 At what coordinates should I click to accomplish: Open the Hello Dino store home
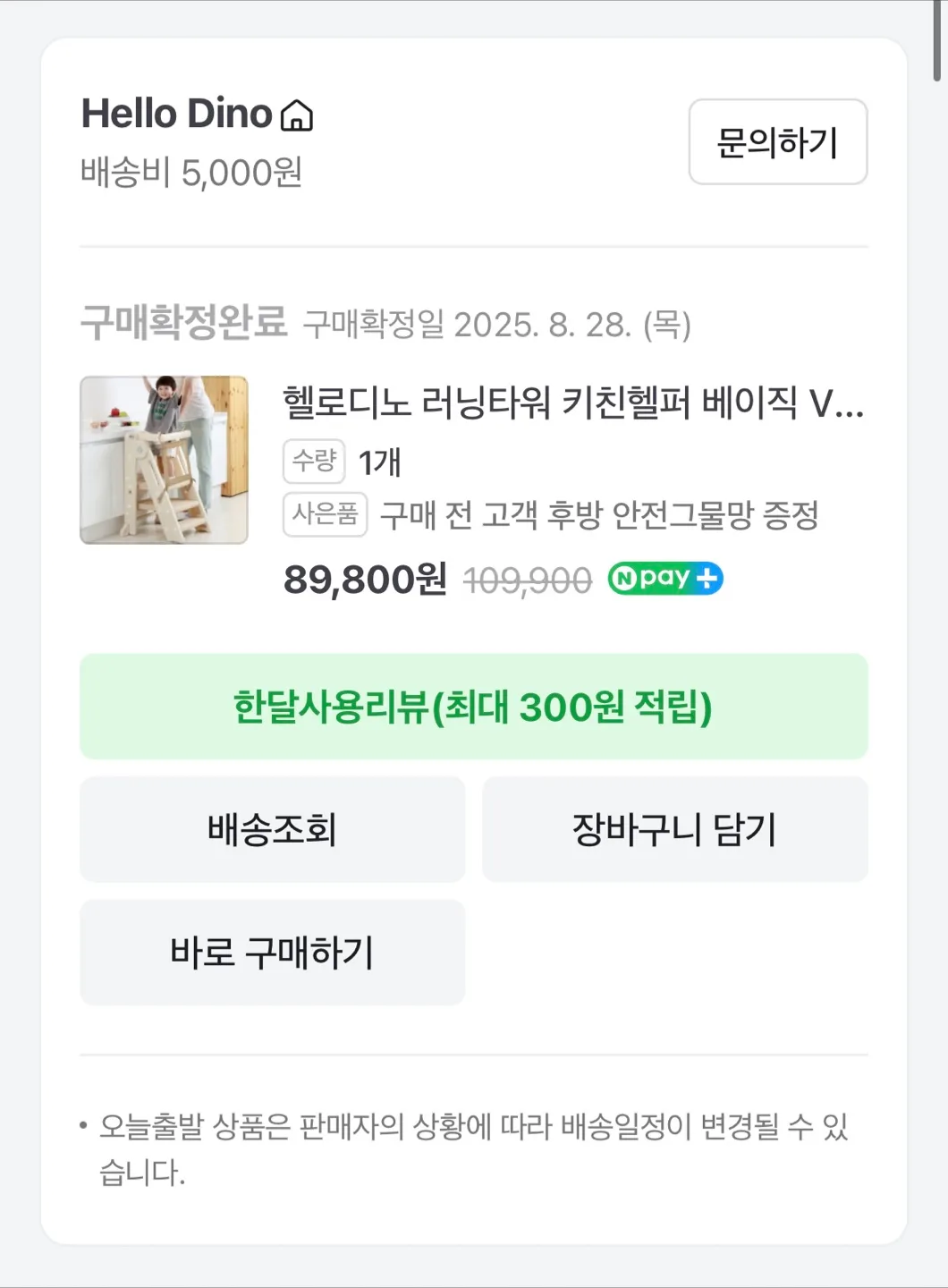[x=198, y=114]
